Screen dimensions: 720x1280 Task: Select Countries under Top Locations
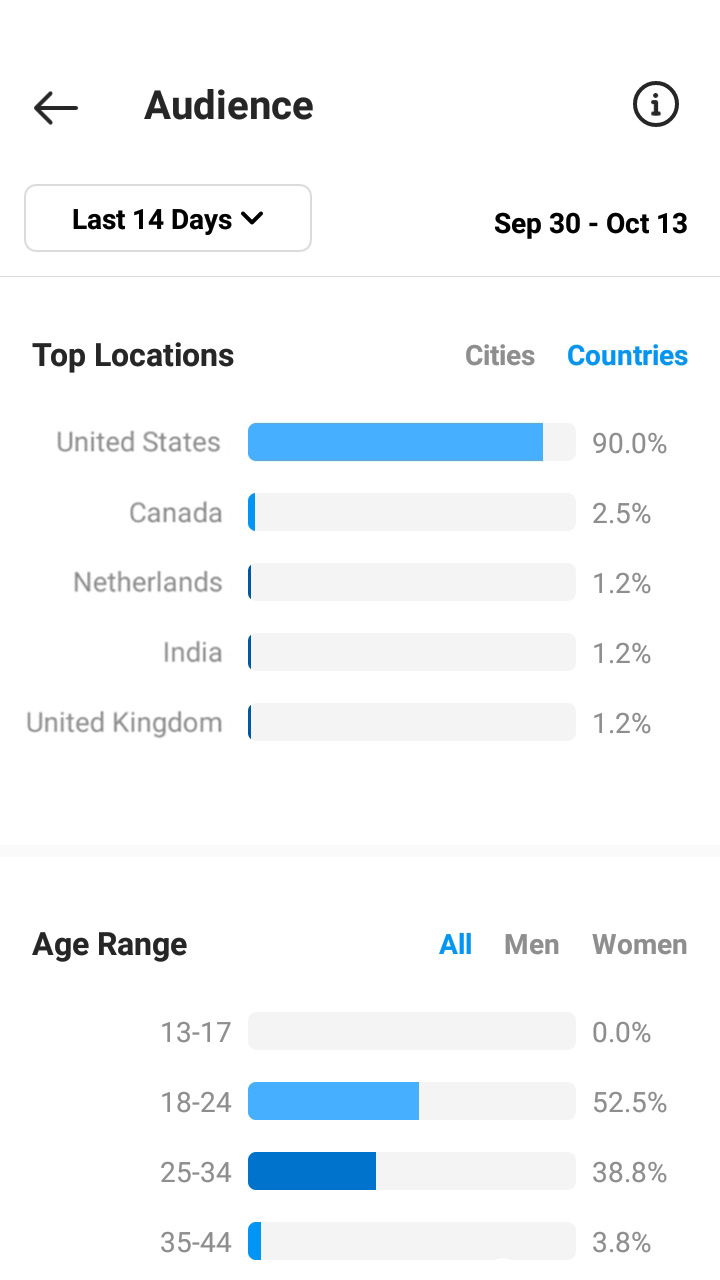tap(627, 355)
